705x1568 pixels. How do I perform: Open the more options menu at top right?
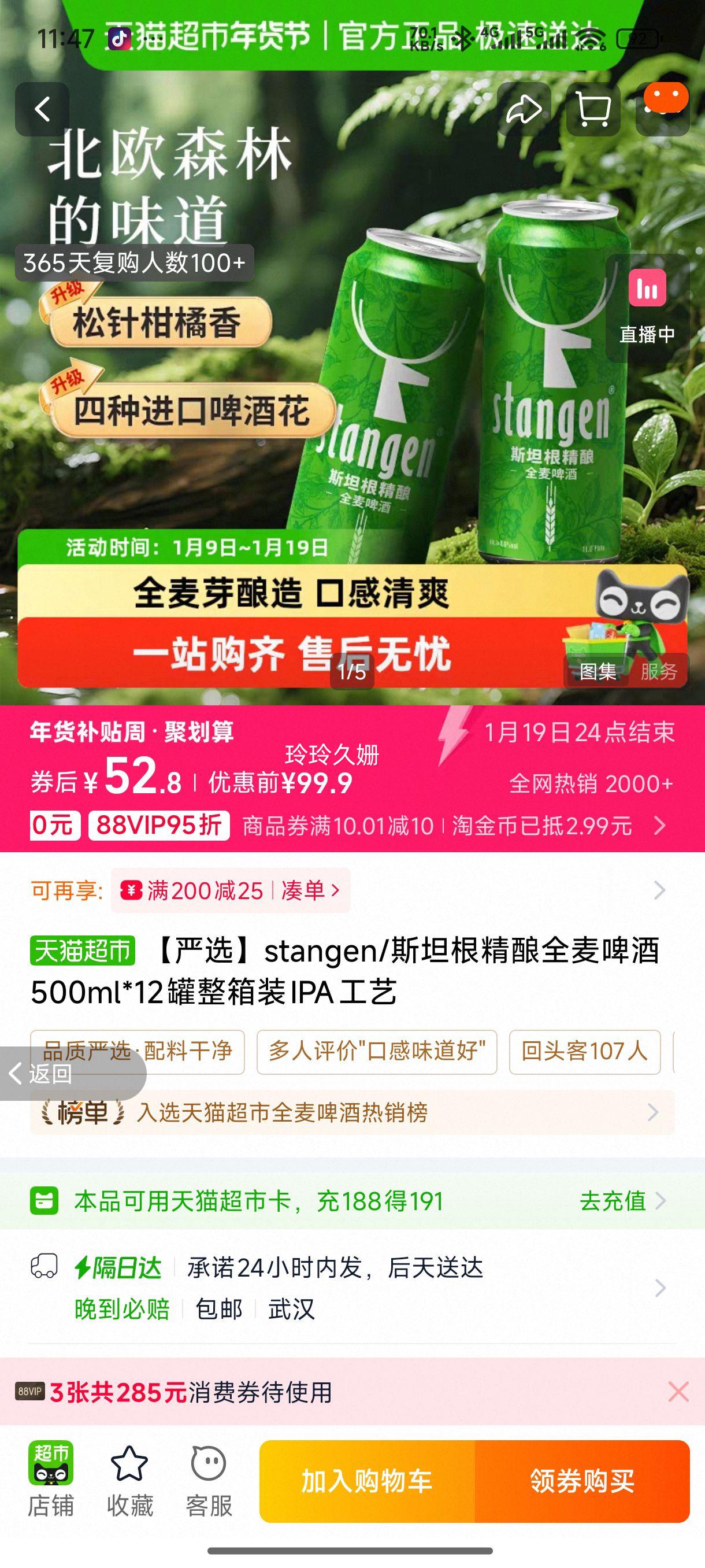coord(665,108)
